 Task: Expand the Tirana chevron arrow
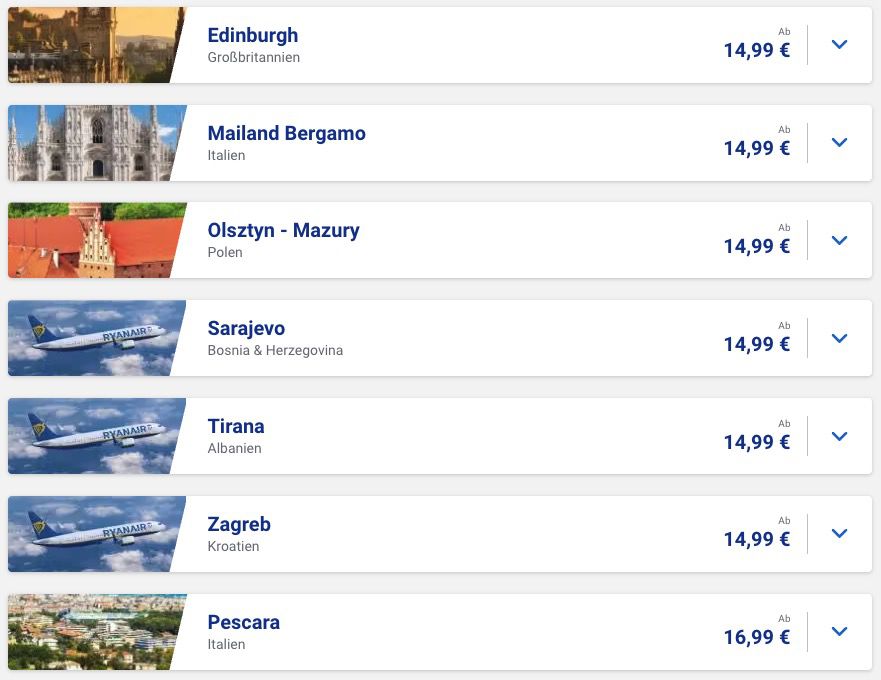[839, 437]
